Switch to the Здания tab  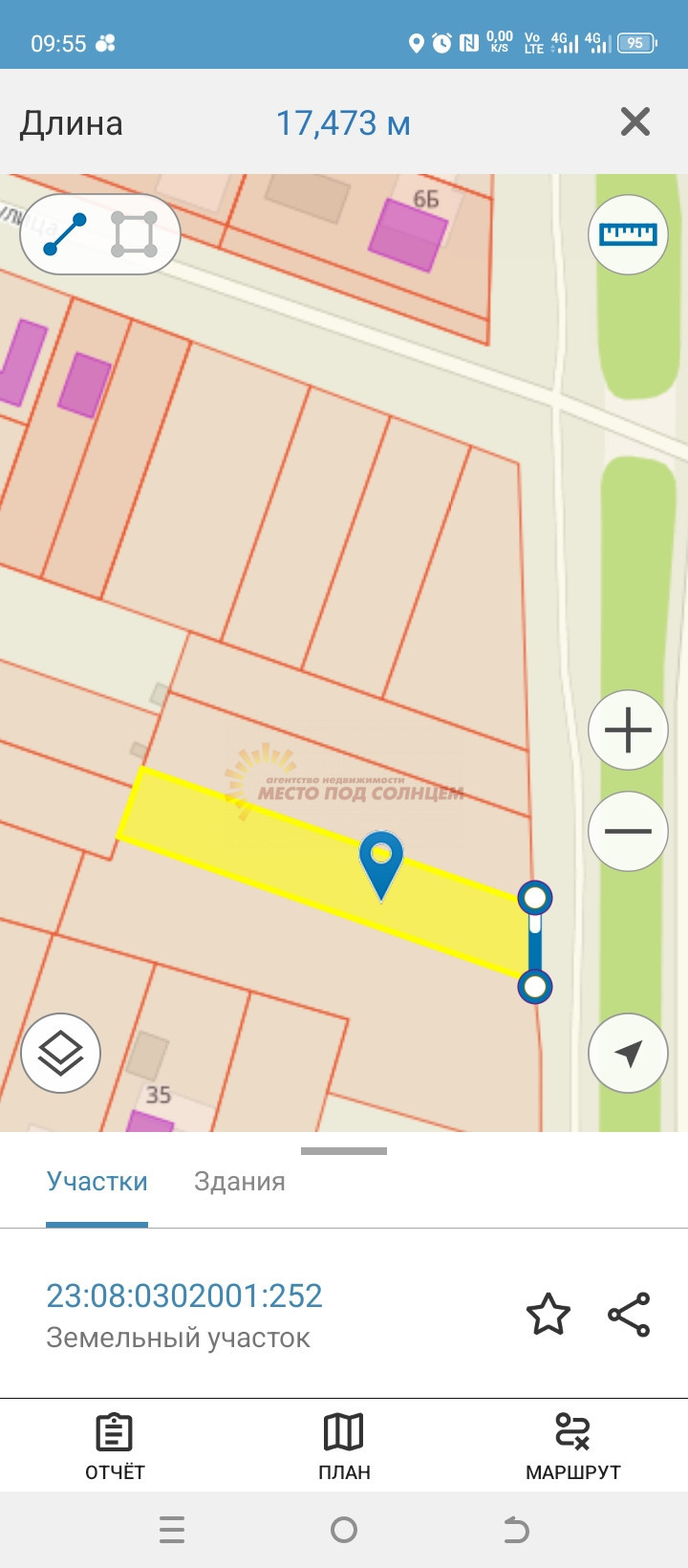[x=239, y=1182]
